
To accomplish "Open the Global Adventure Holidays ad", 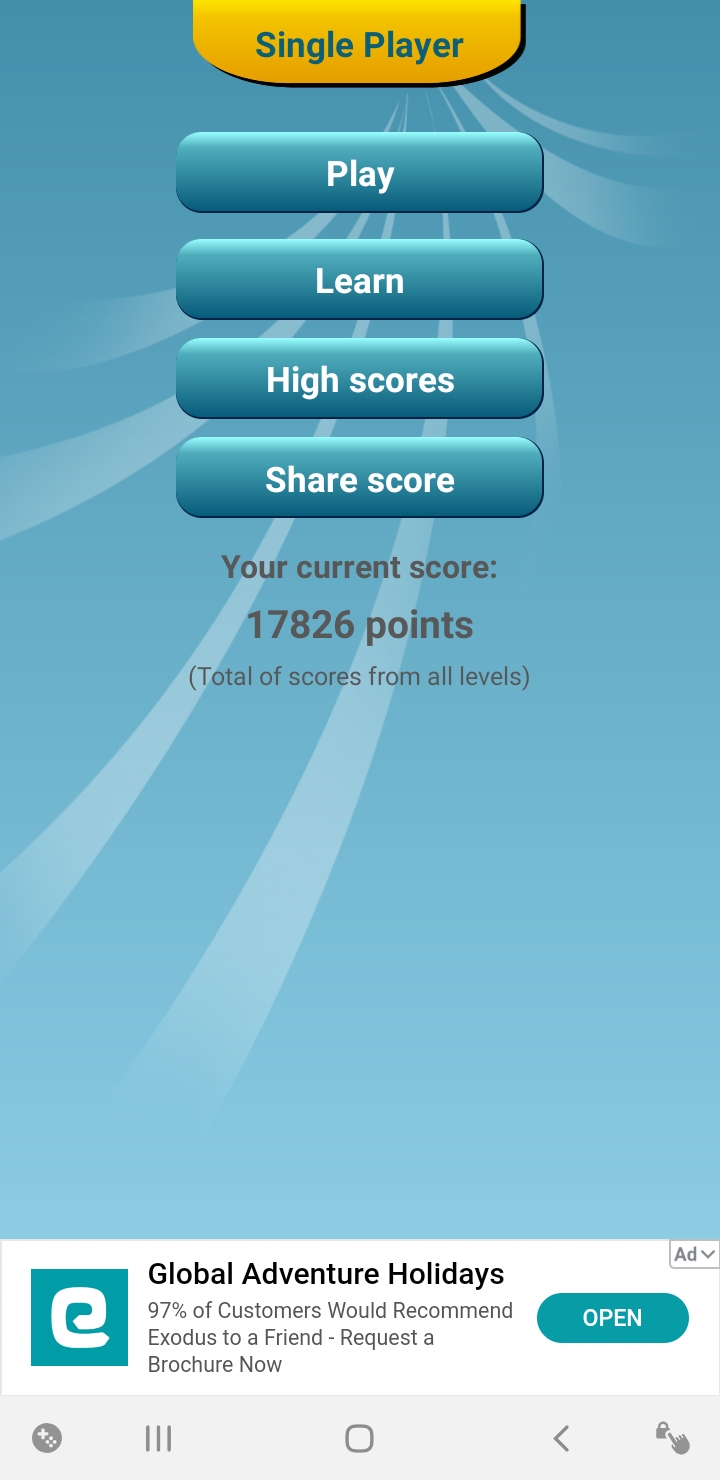I will (612, 1317).
